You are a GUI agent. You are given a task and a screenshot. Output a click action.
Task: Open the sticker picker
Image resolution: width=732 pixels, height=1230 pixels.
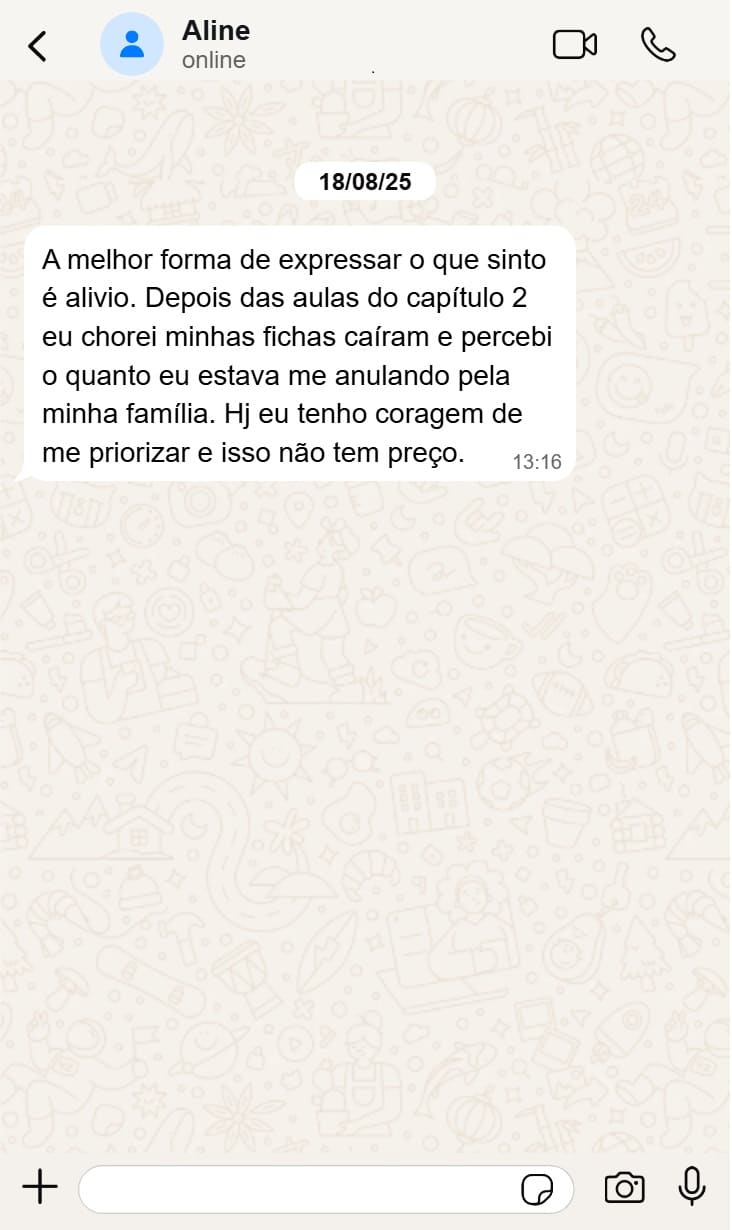click(537, 1189)
